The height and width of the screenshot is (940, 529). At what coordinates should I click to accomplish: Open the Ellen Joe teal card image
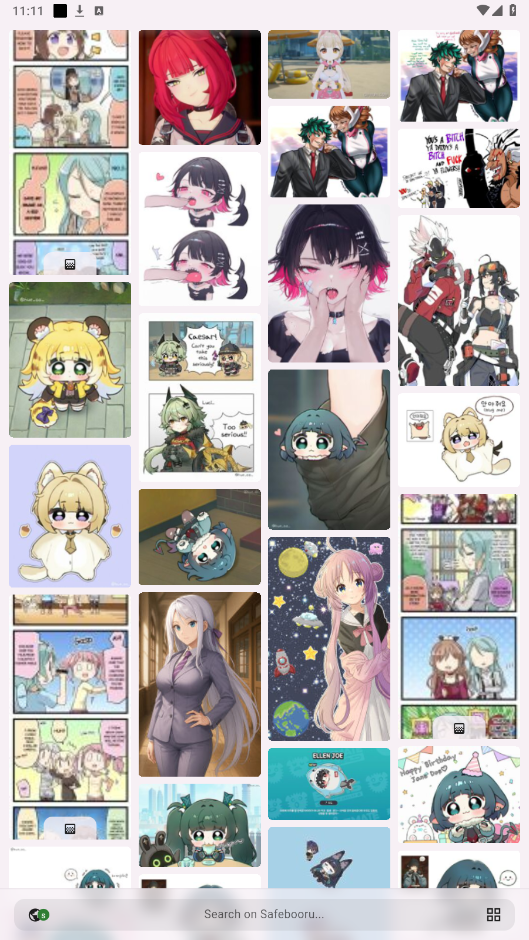tap(329, 784)
